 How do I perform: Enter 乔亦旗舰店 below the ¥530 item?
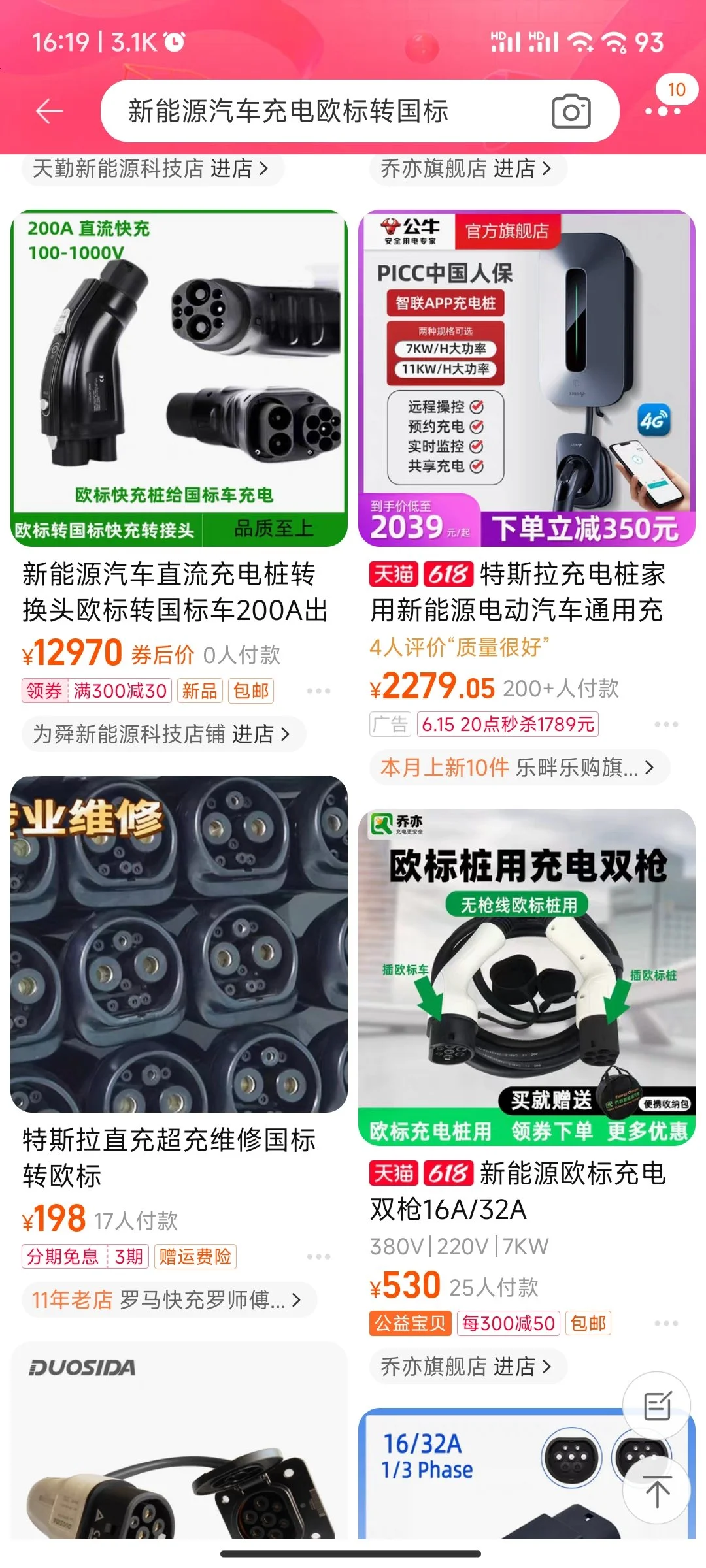[465, 1367]
